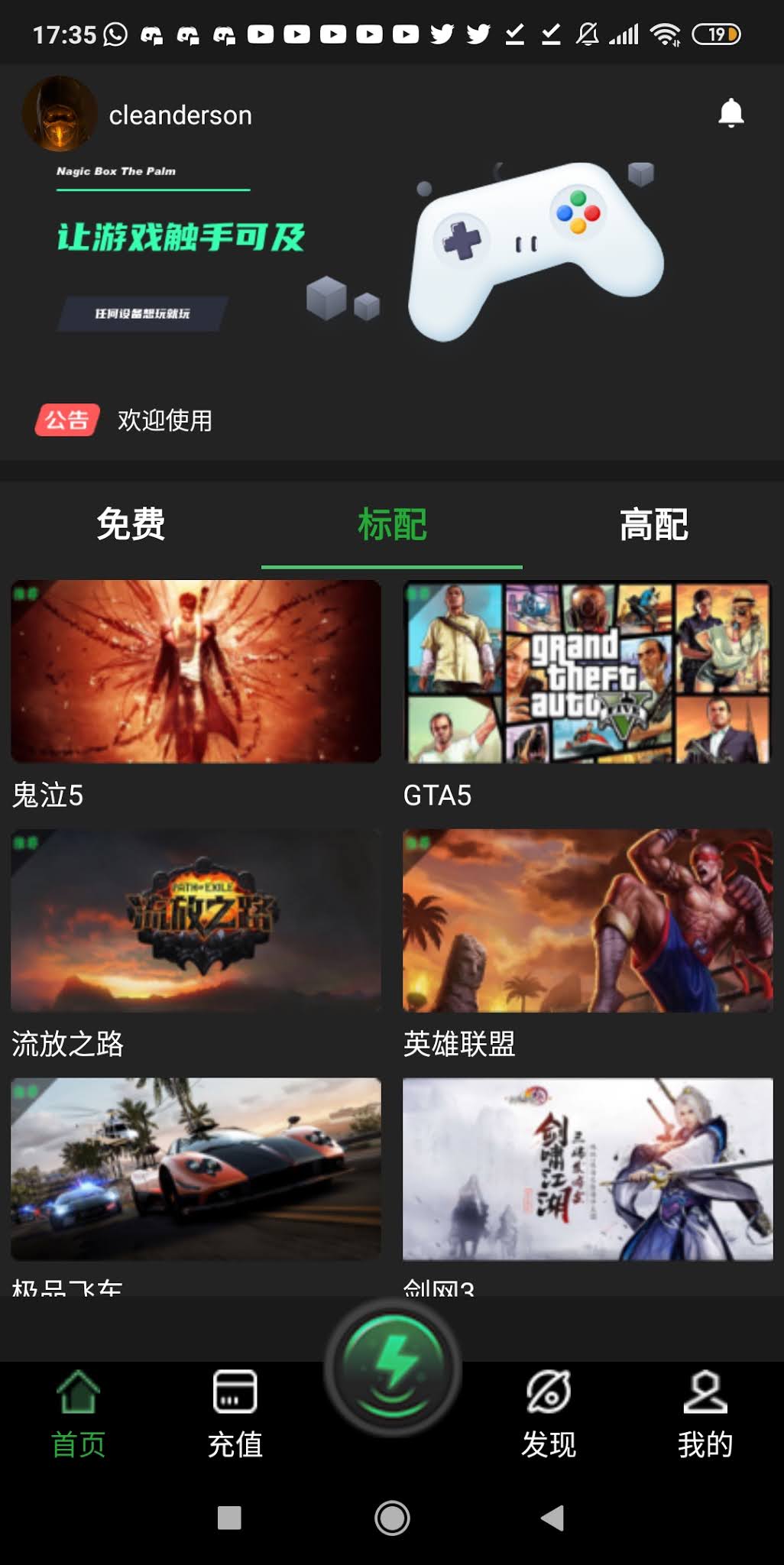Go to the 首页 home tab
Image resolution: width=784 pixels, height=1565 pixels.
pyautogui.click(x=78, y=1413)
